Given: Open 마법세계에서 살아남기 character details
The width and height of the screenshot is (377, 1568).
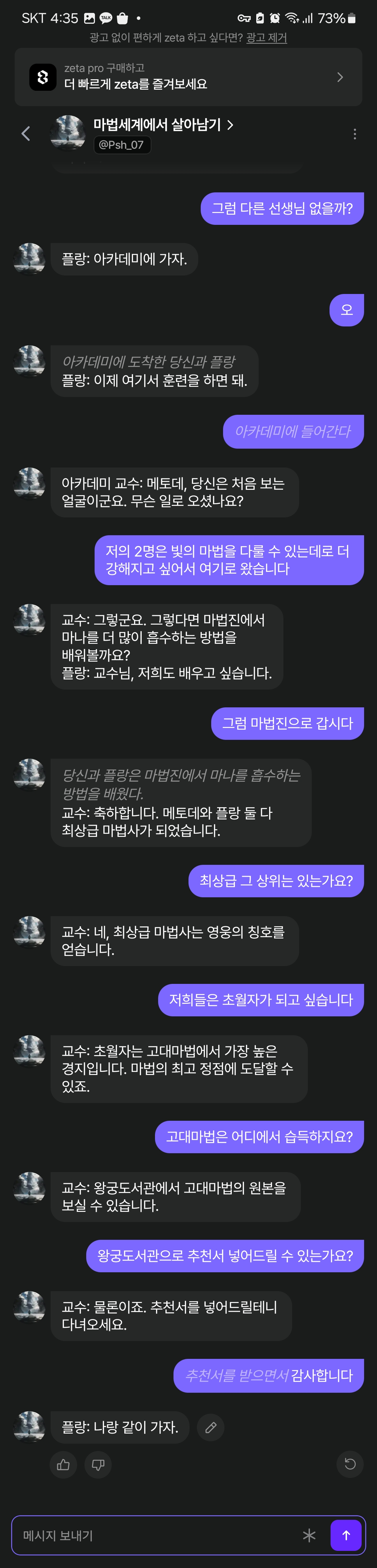Looking at the screenshot, I should (x=163, y=125).
